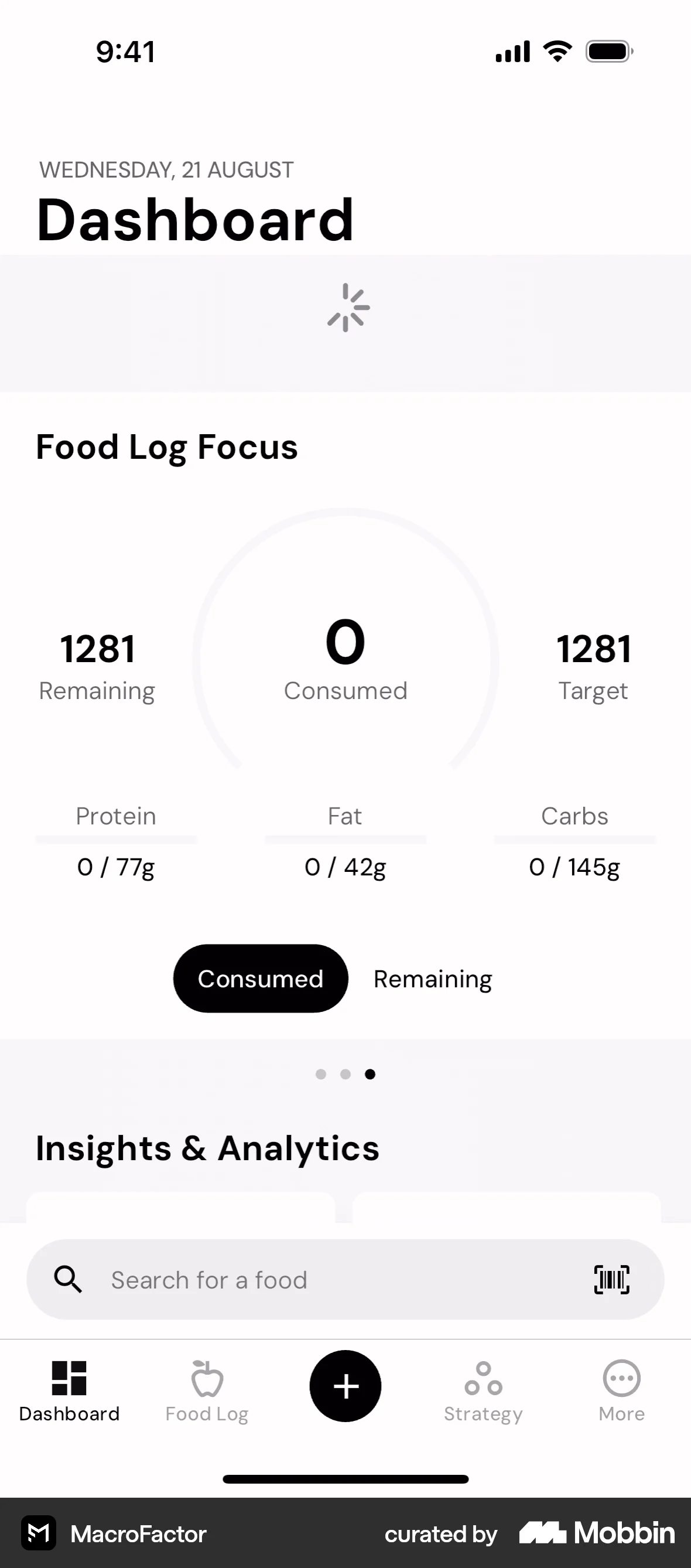Open the Strategy tab
Image resolution: width=691 pixels, height=1568 pixels.
tap(483, 1392)
